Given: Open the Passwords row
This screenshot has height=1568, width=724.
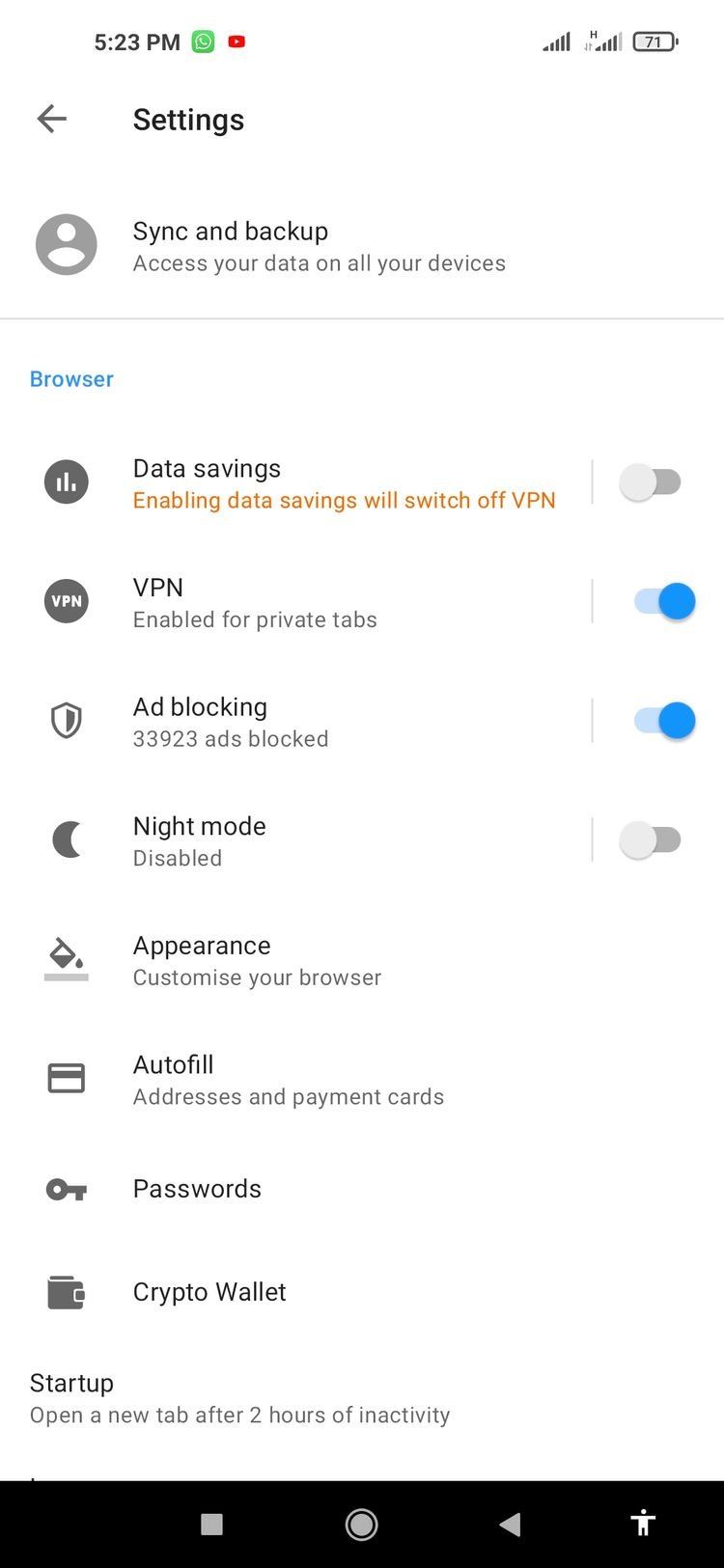Looking at the screenshot, I should pos(197,1189).
